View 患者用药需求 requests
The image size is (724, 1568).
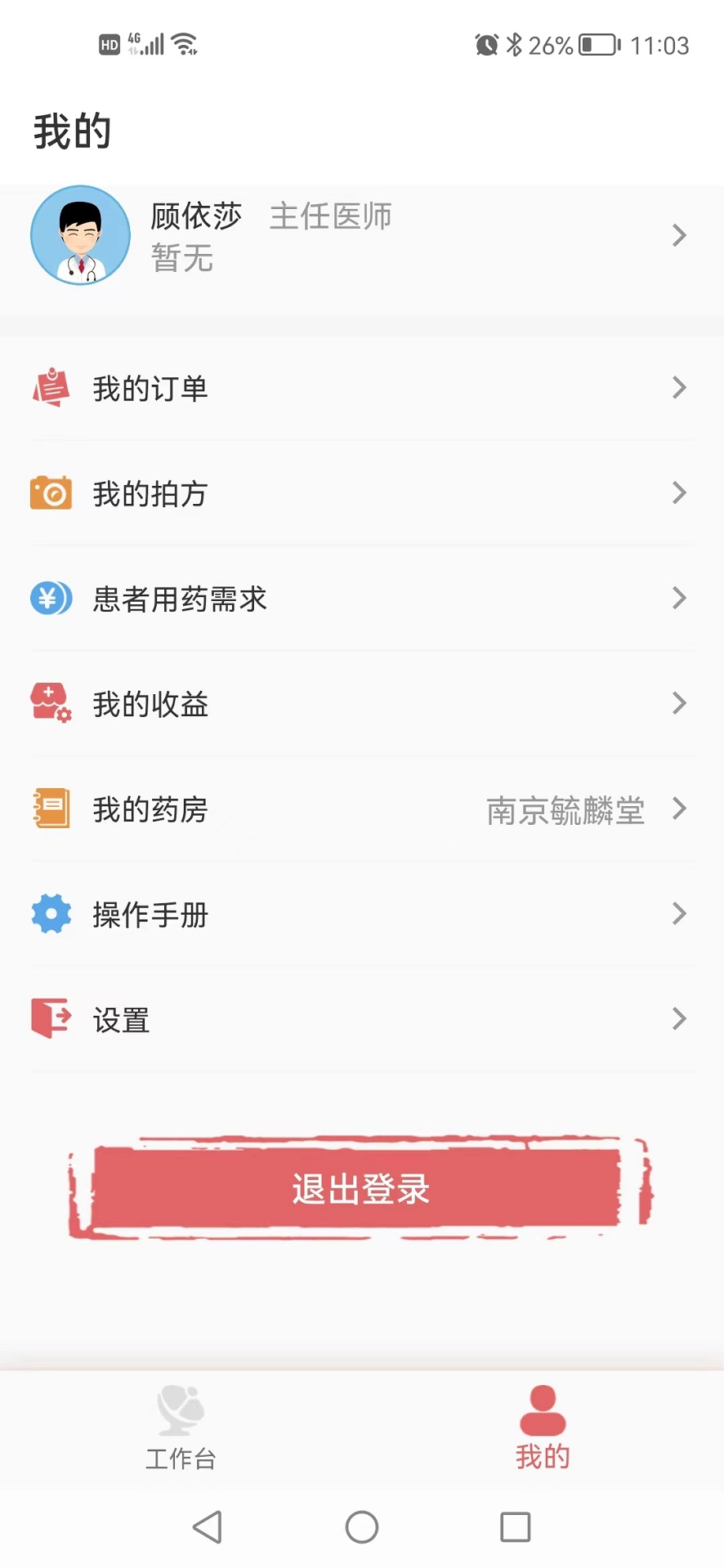click(x=360, y=599)
